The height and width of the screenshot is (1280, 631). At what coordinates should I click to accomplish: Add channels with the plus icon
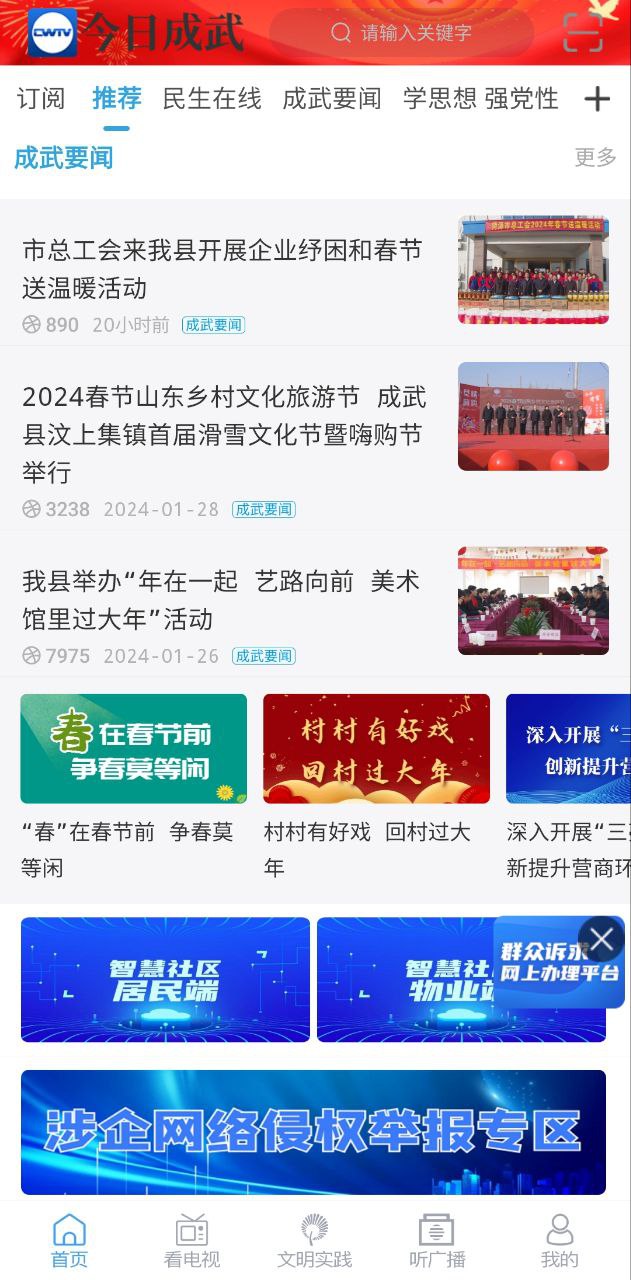pyautogui.click(x=597, y=98)
